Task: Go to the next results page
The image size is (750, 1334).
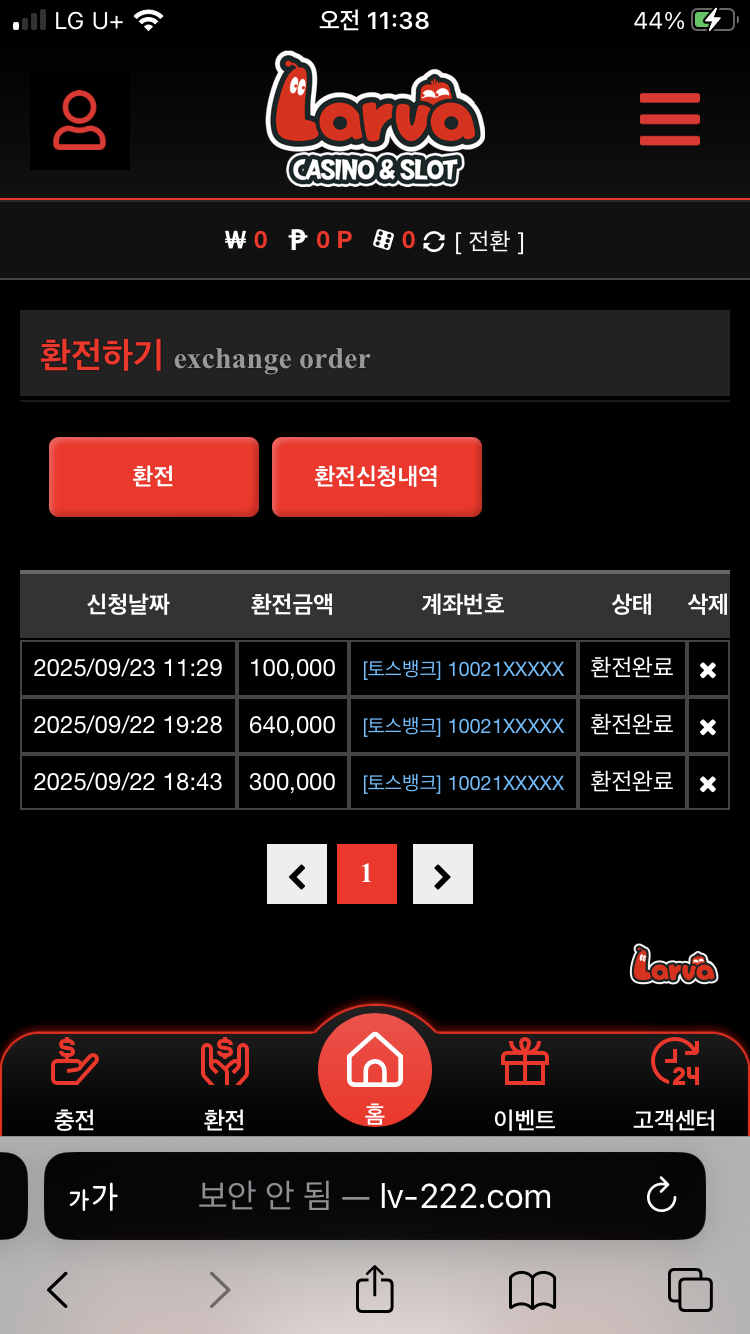Action: coord(443,874)
